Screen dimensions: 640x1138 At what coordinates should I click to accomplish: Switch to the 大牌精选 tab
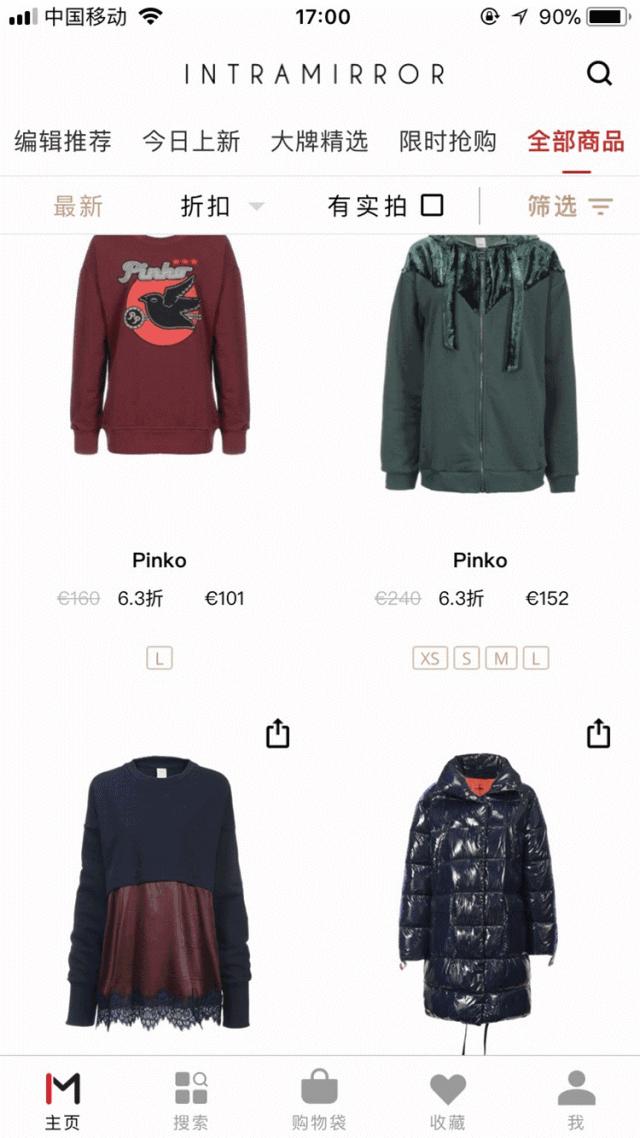(x=319, y=141)
